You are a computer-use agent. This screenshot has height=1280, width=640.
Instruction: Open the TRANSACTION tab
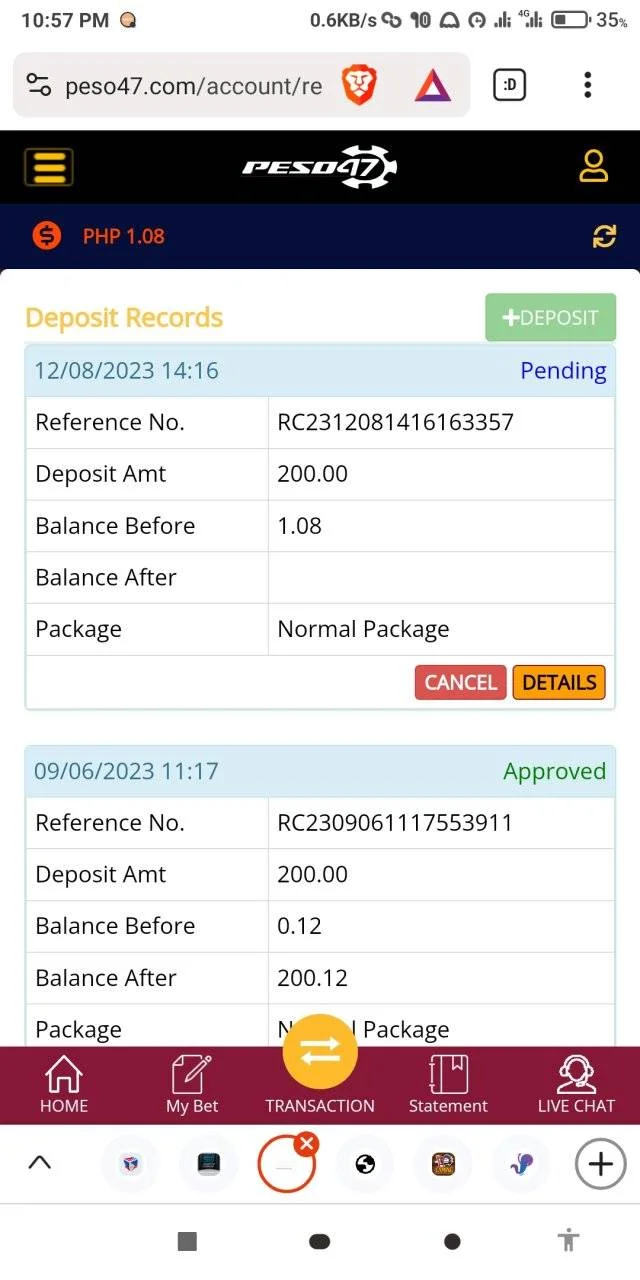(320, 1070)
